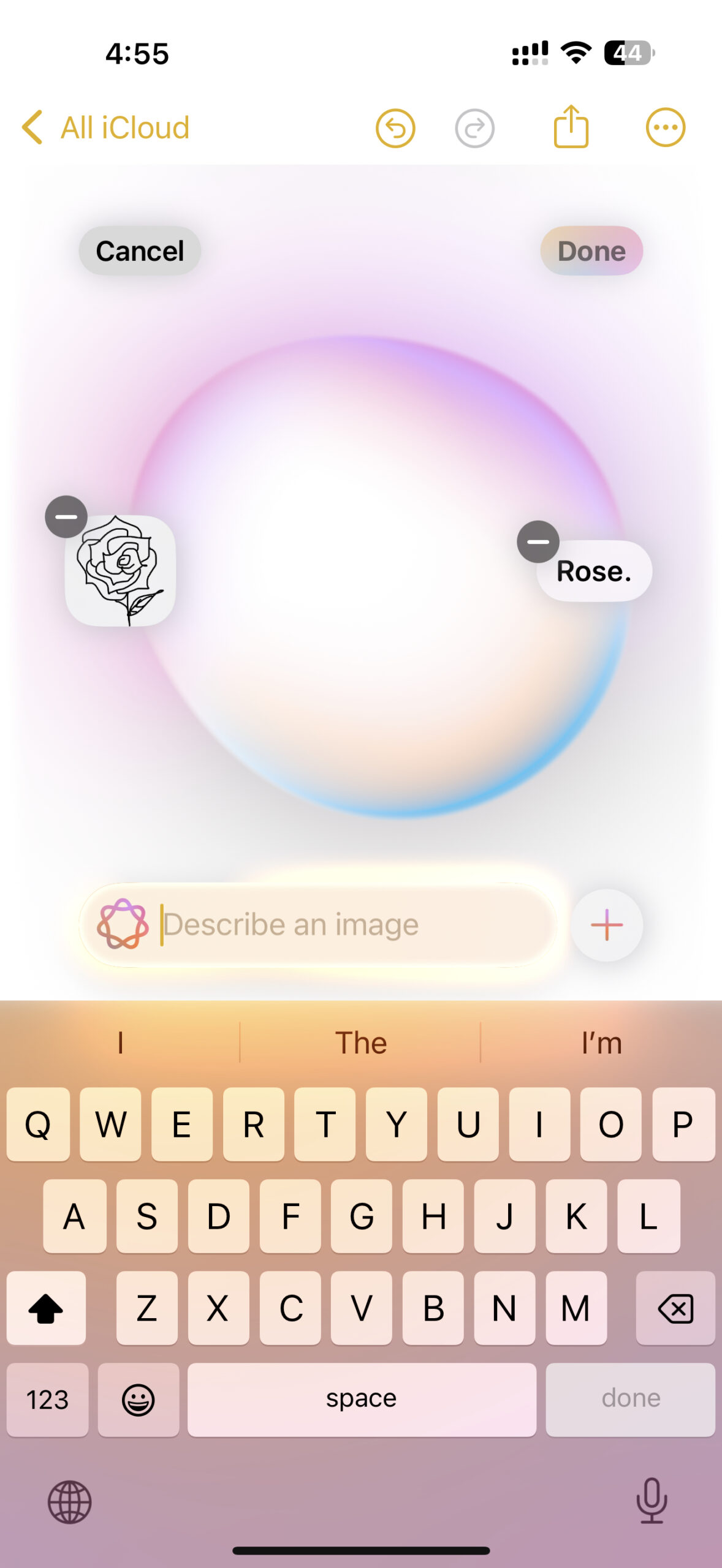Open the rose sketch tile

point(121,571)
